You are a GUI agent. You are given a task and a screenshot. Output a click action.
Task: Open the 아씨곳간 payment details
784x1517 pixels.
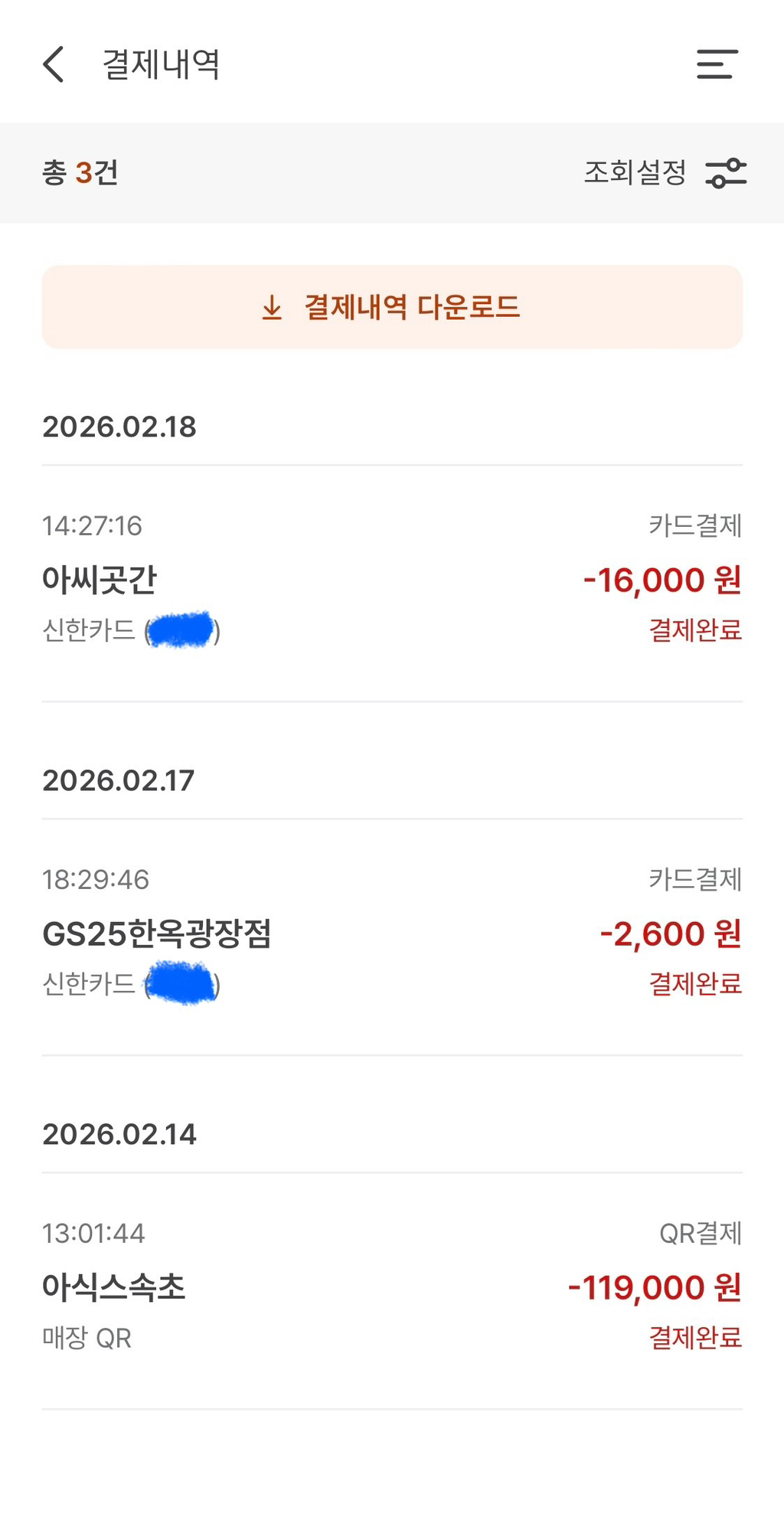[x=392, y=580]
